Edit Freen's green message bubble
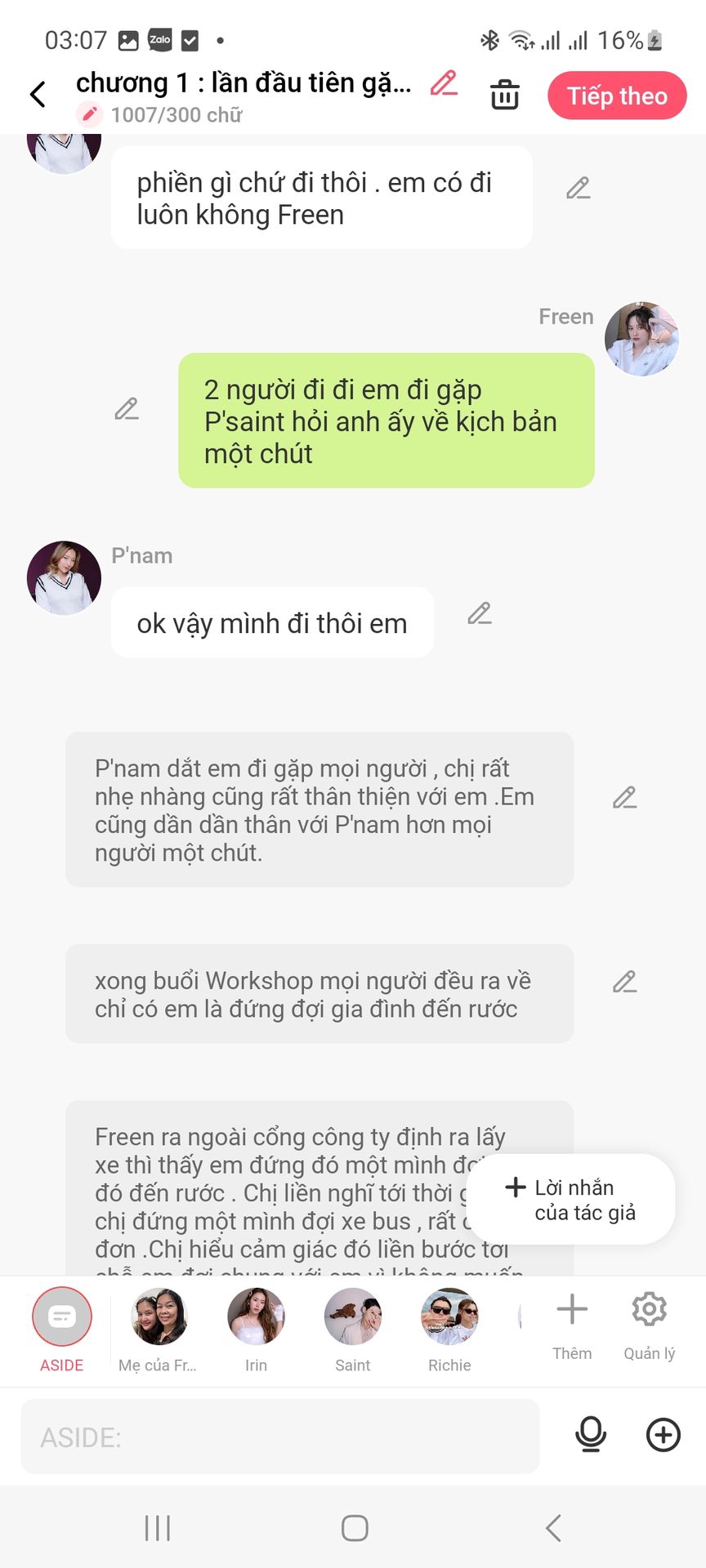The height and width of the screenshot is (1568, 706). pyautogui.click(x=127, y=408)
